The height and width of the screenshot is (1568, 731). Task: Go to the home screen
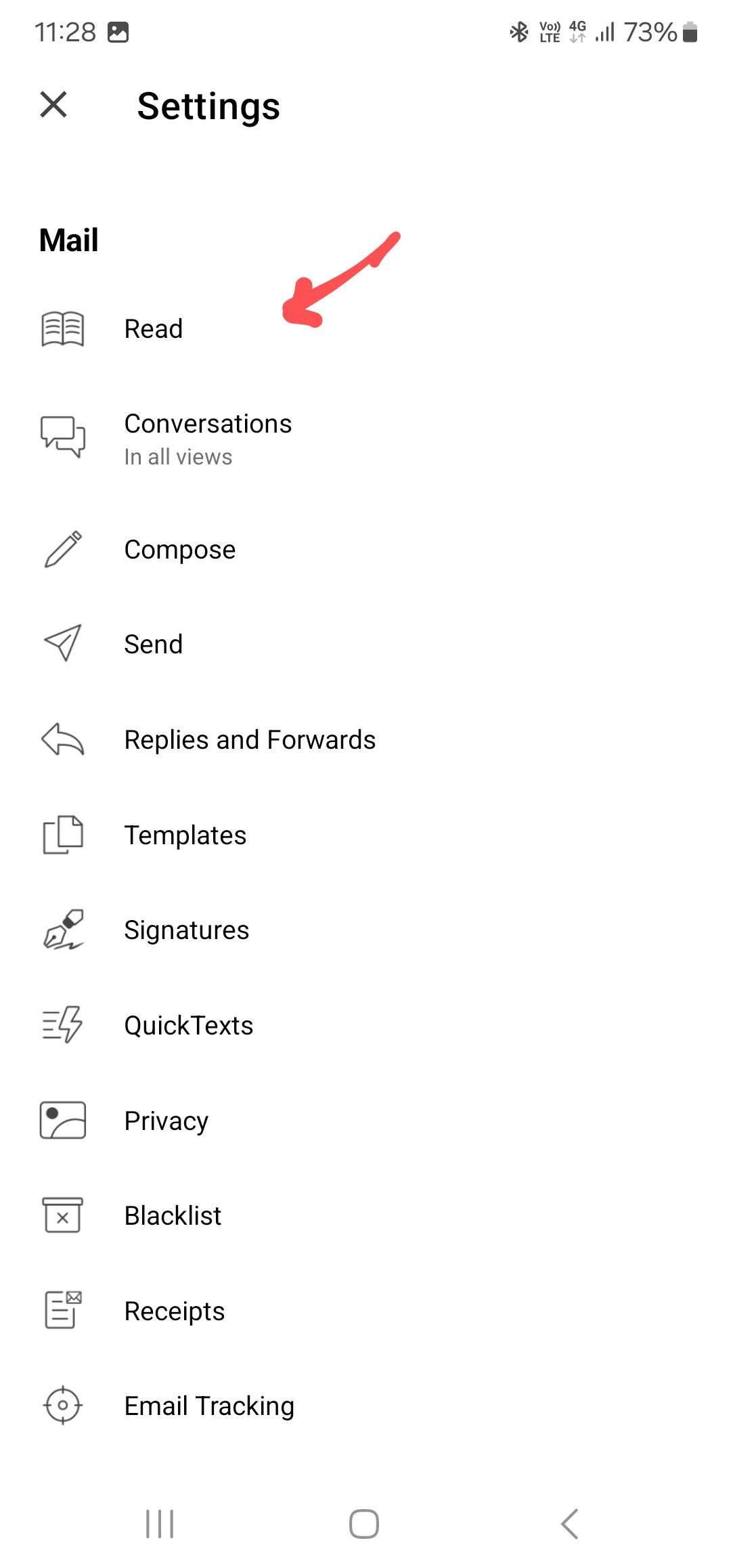[x=364, y=1524]
